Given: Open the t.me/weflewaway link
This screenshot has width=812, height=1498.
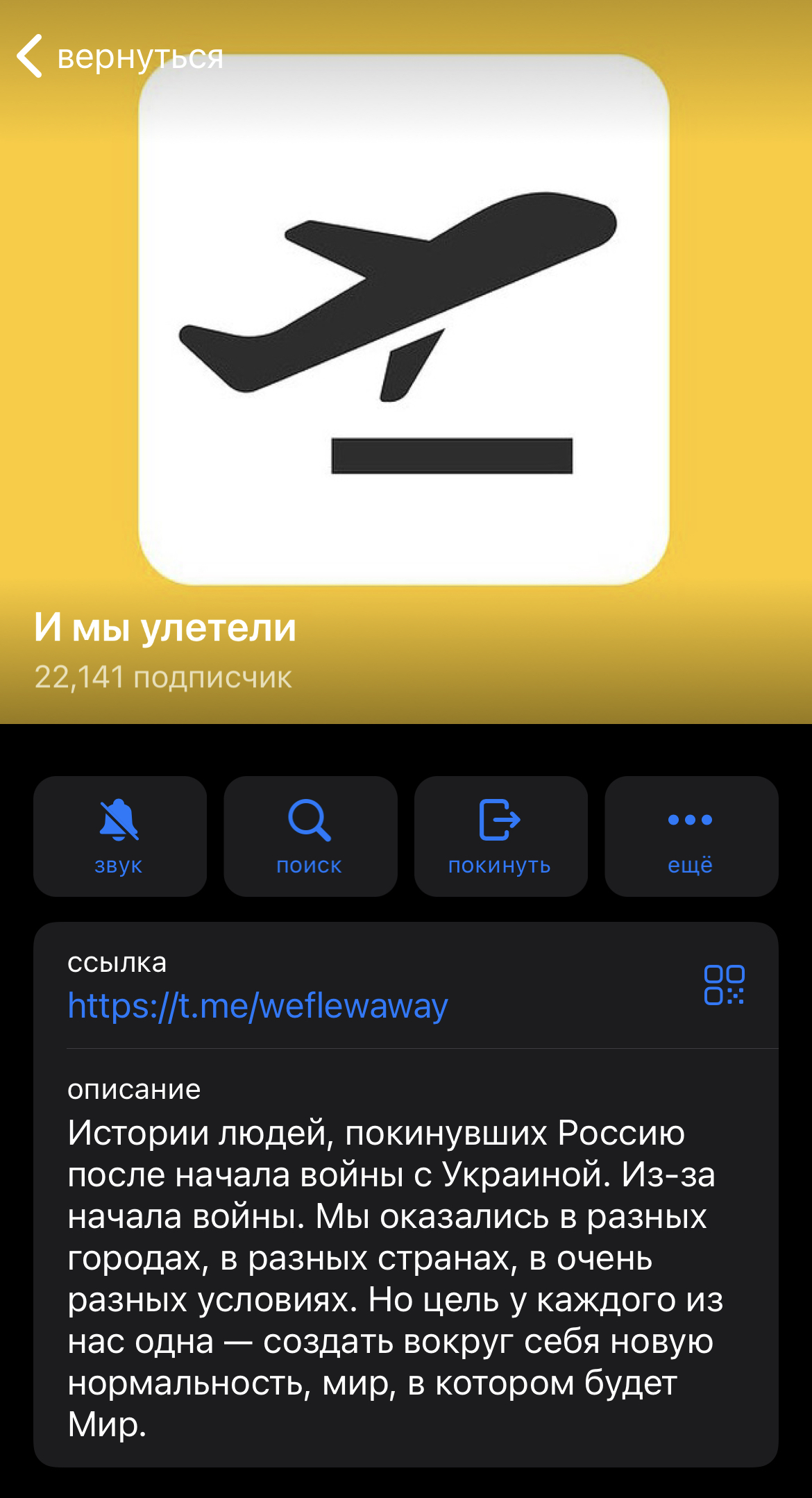Looking at the screenshot, I should [x=257, y=1005].
